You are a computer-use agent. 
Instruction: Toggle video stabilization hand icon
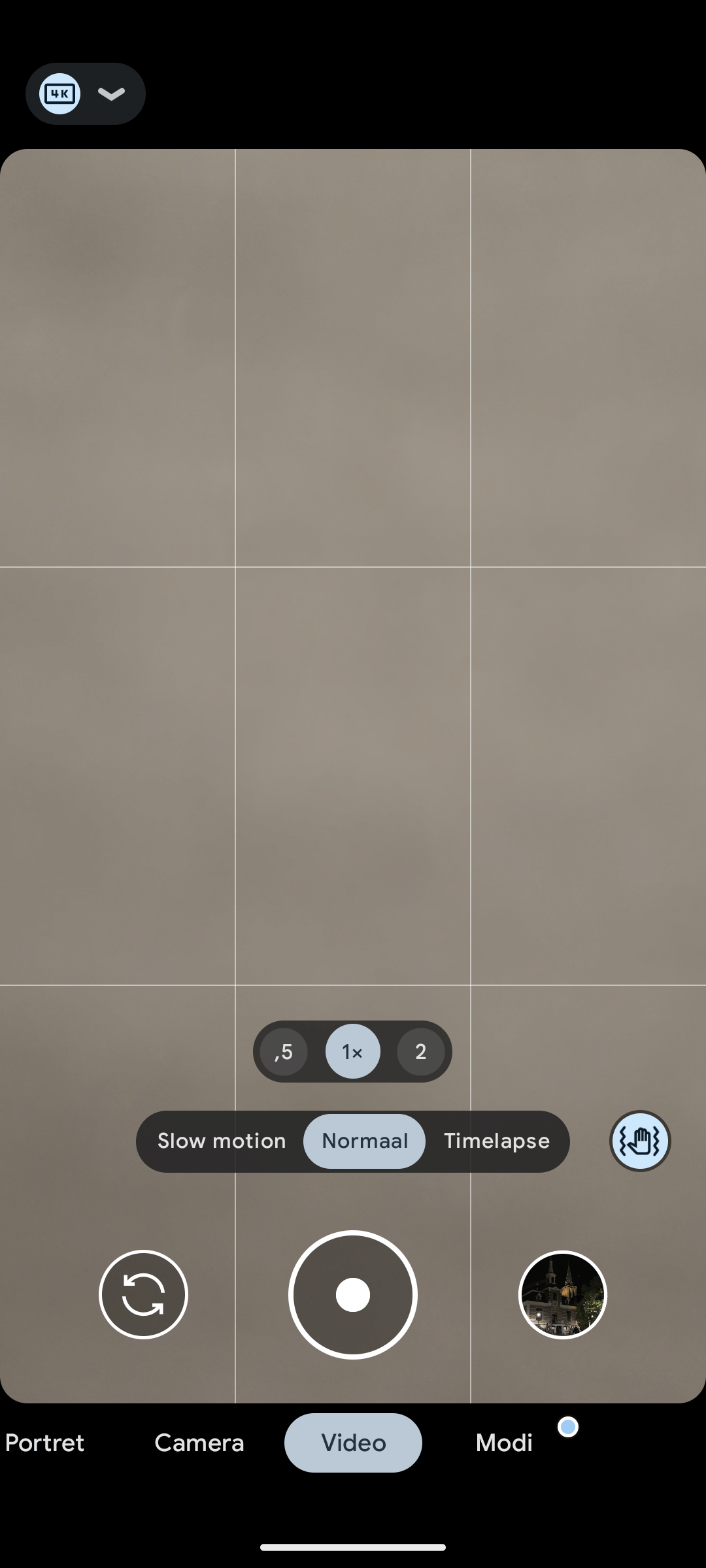pyautogui.click(x=640, y=1141)
